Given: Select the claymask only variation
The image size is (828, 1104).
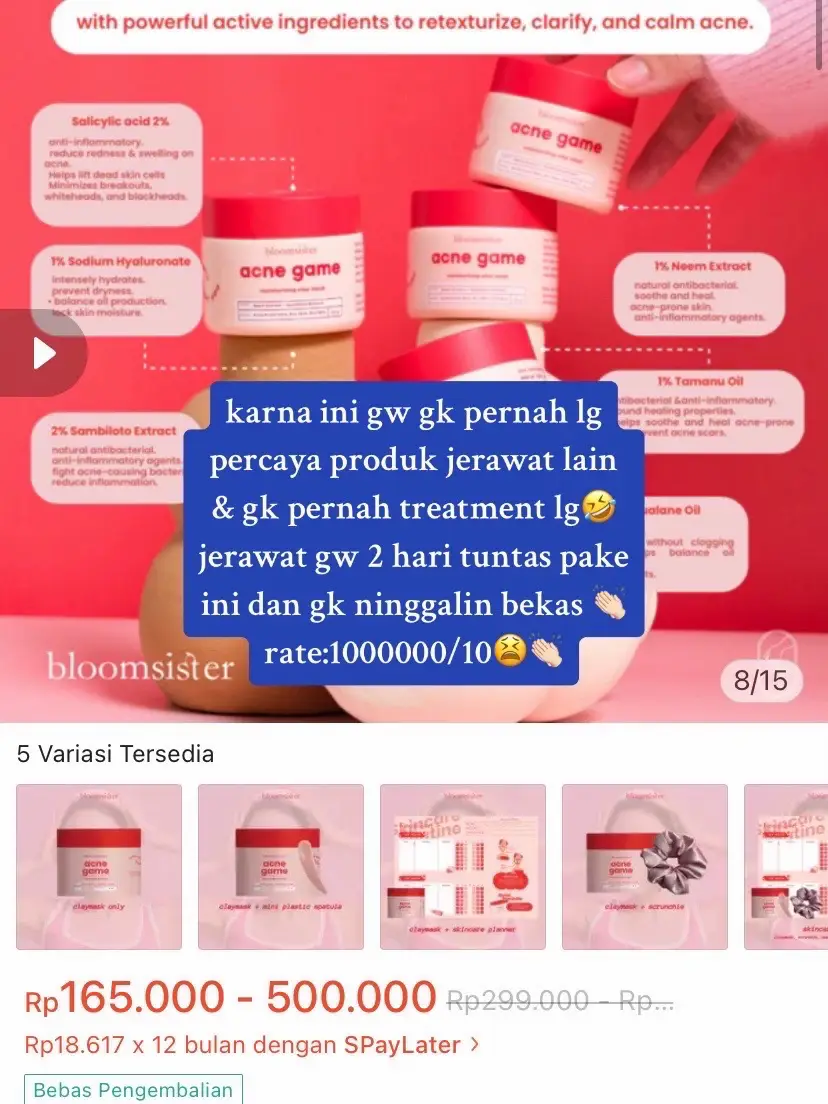Looking at the screenshot, I should 99,866.
